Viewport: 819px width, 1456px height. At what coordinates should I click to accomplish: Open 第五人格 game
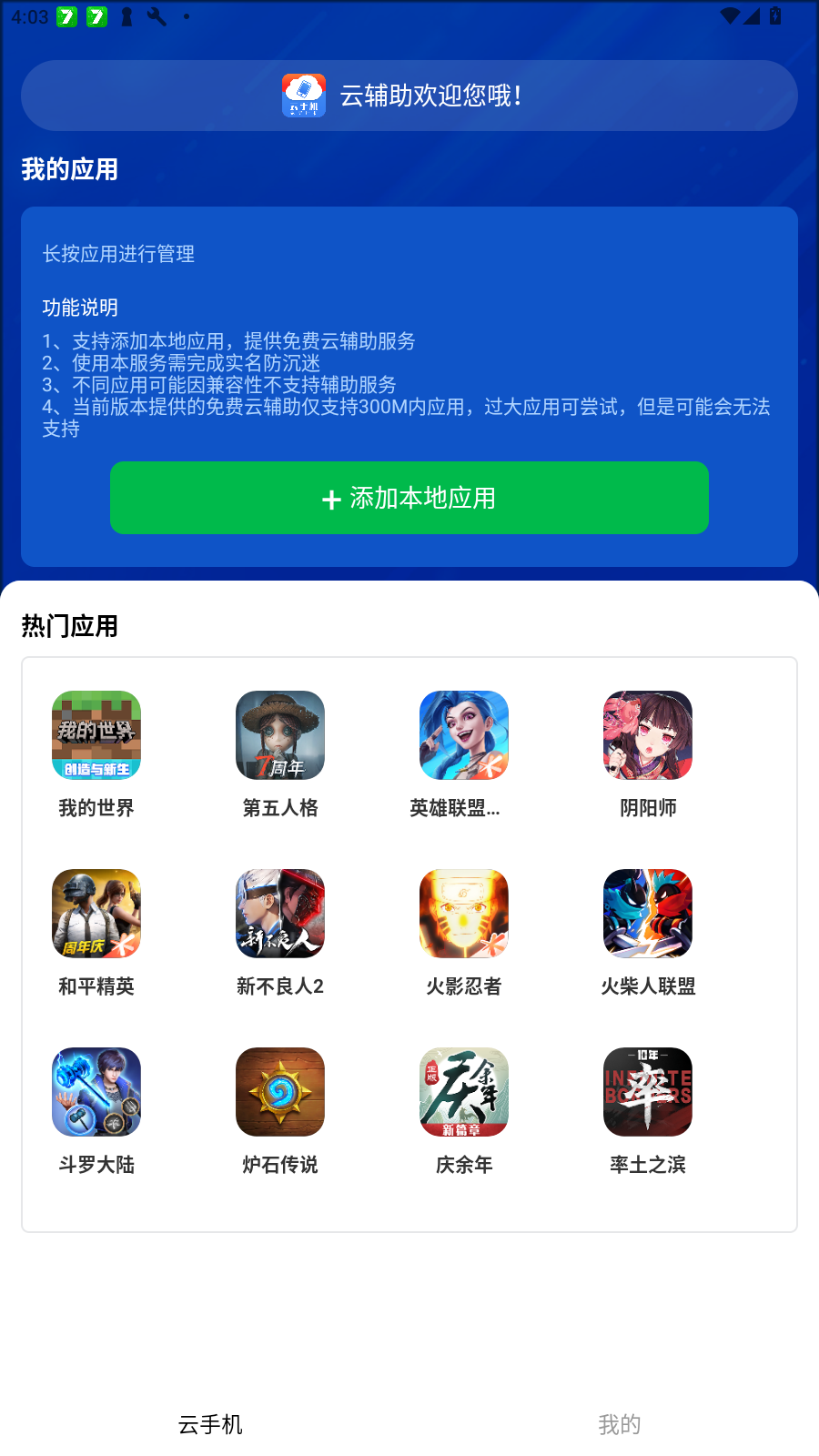pyautogui.click(x=280, y=735)
